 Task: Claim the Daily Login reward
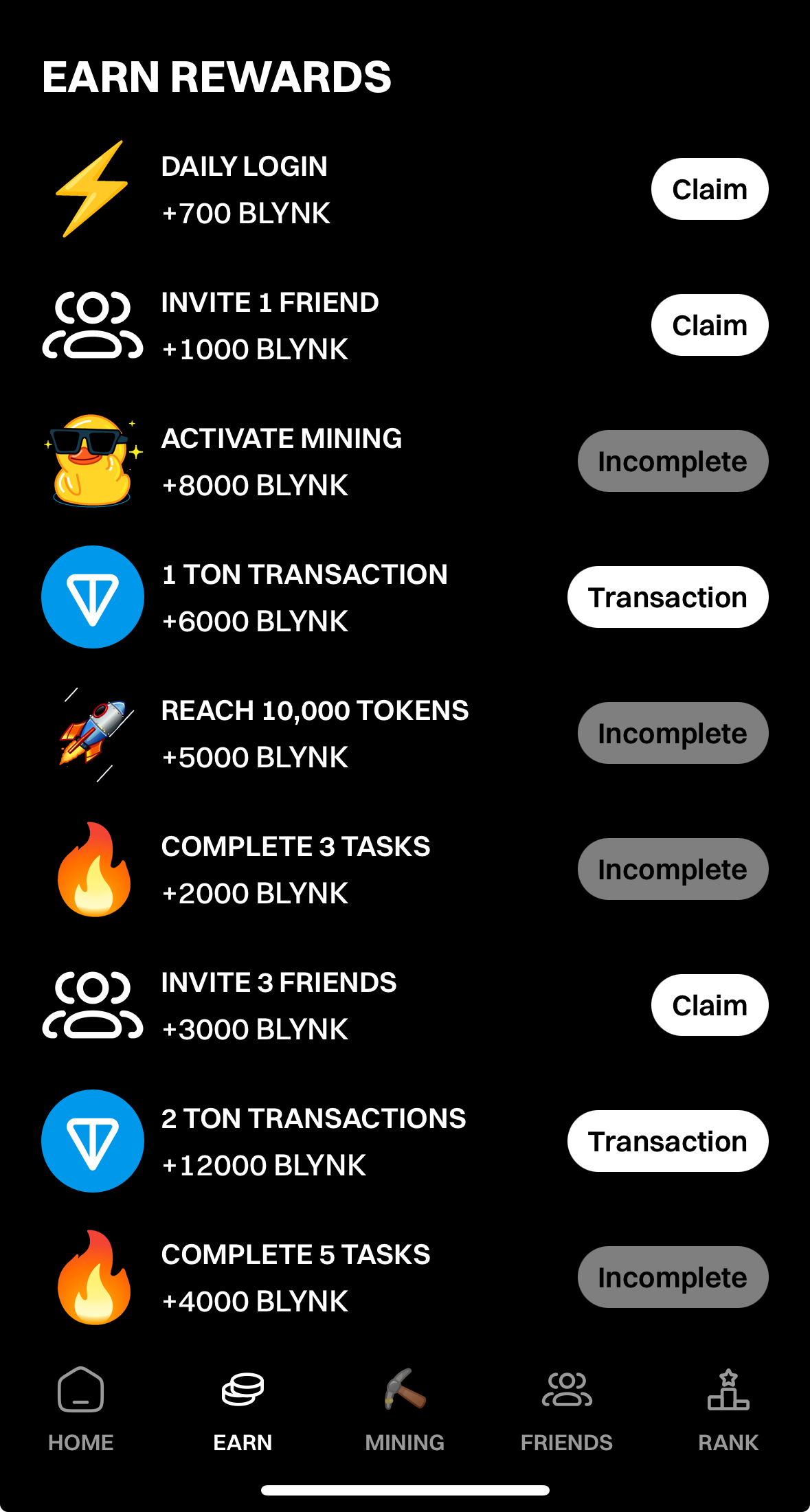tap(709, 188)
